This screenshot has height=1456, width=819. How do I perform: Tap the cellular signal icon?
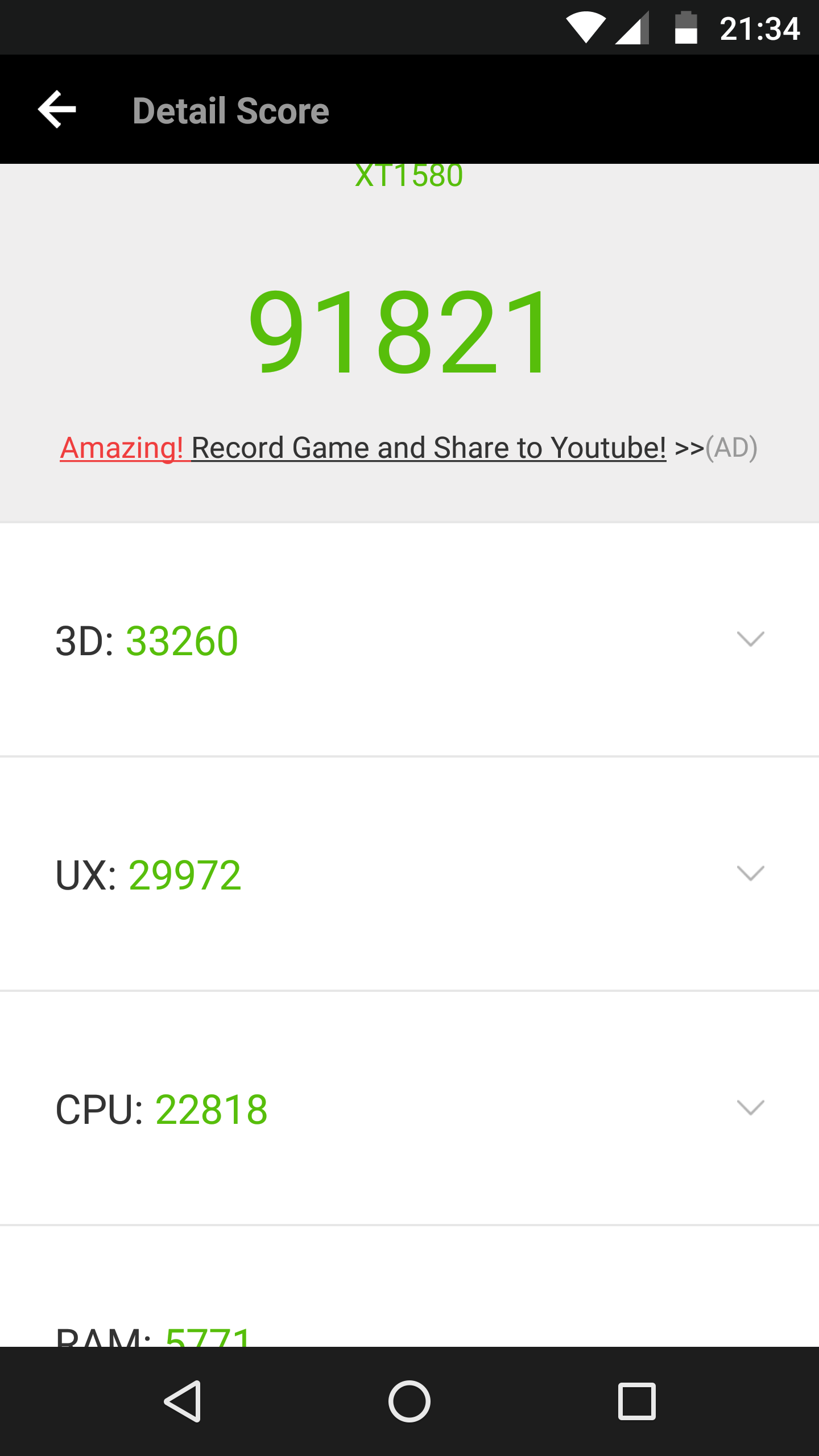point(633,27)
